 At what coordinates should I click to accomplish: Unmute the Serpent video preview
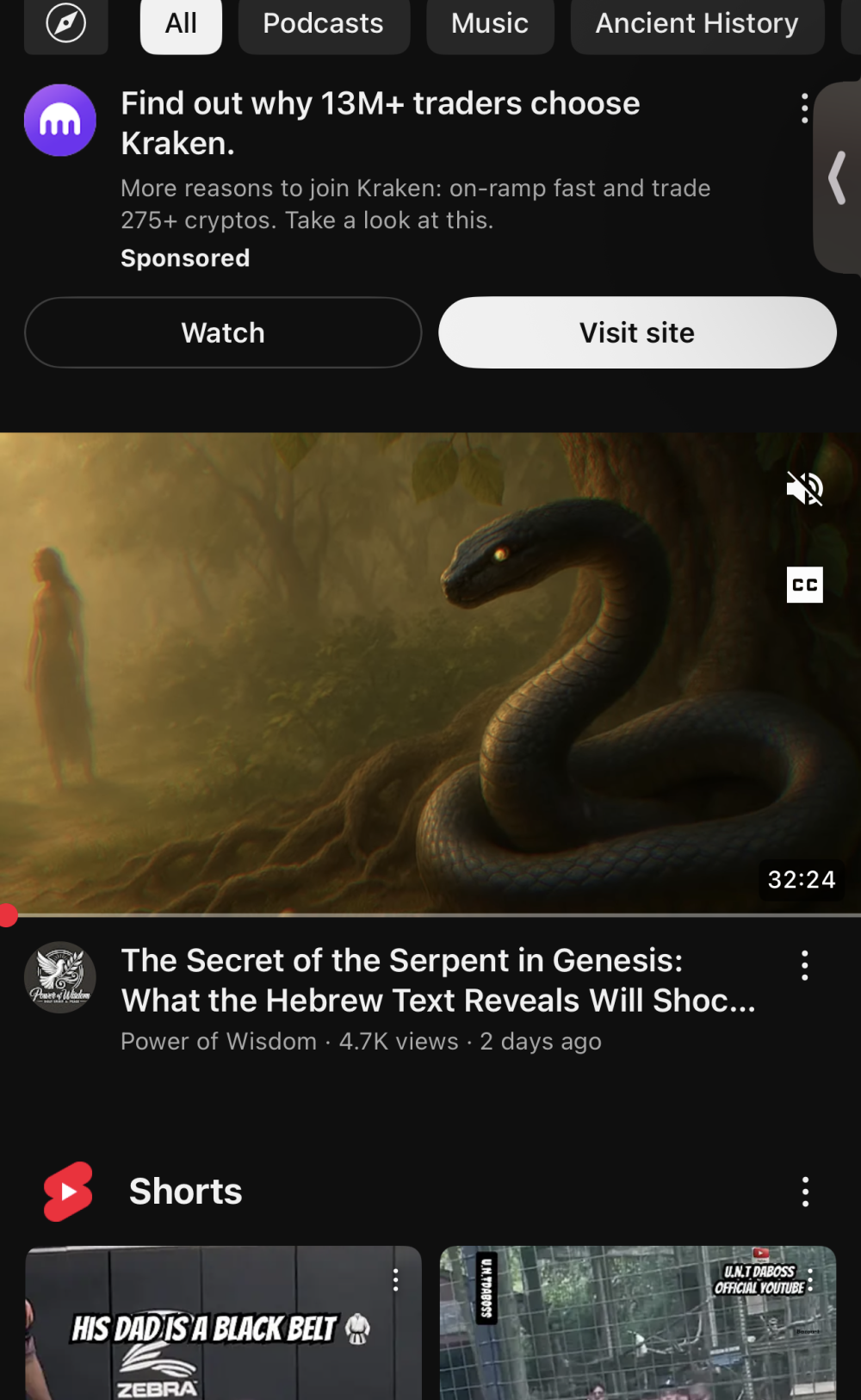[804, 489]
